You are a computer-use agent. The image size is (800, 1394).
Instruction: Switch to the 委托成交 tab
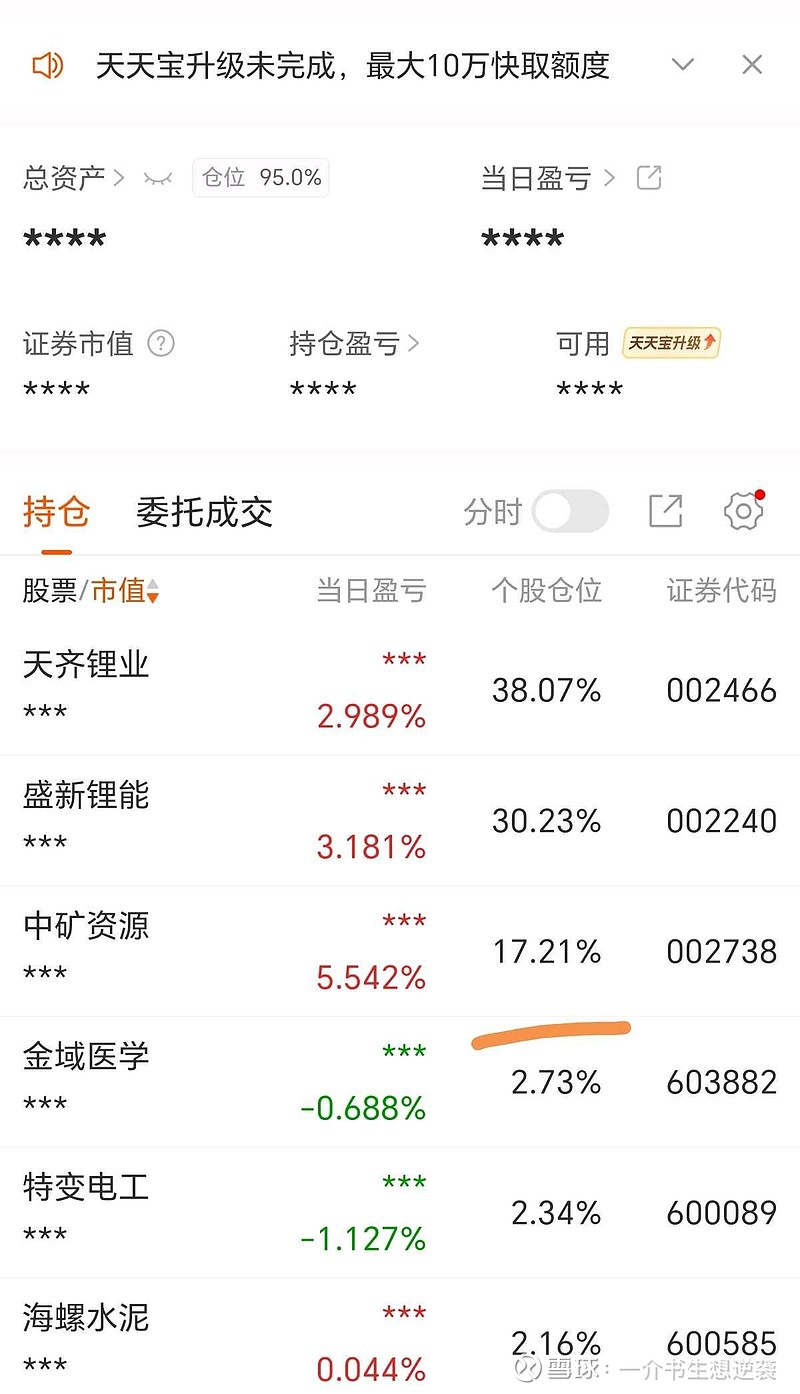pyautogui.click(x=203, y=511)
